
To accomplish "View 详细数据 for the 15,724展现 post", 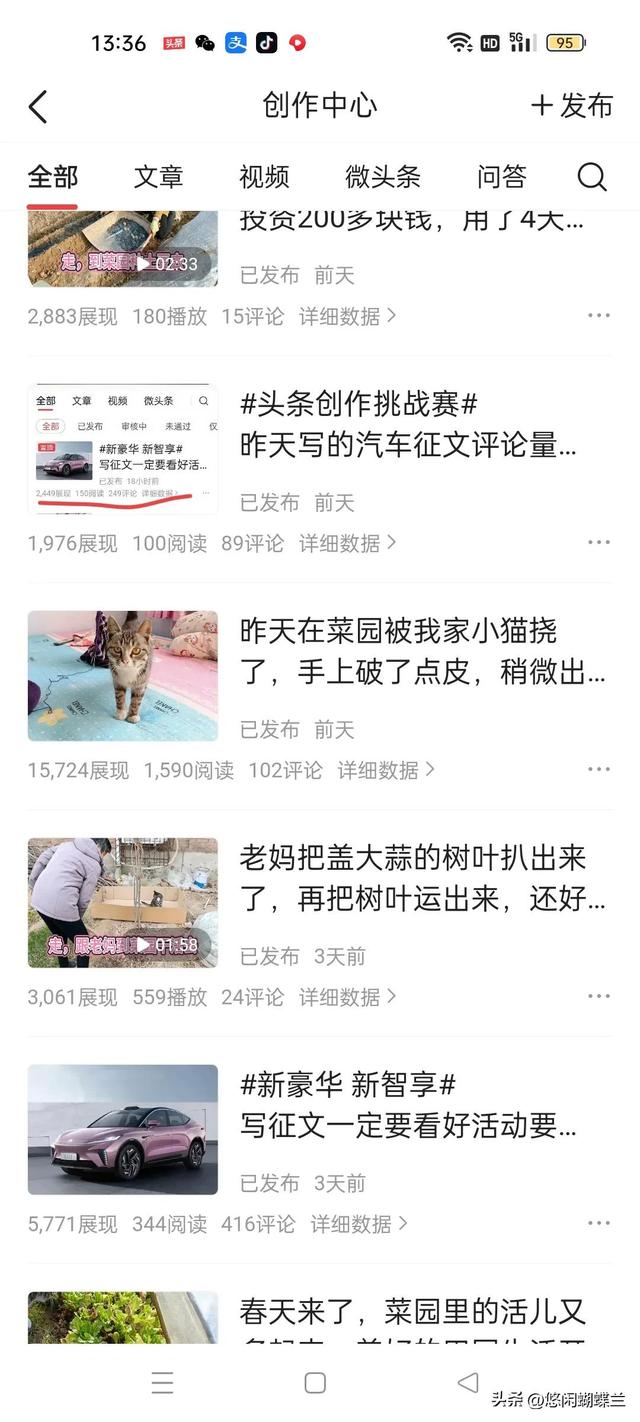I will point(385,770).
